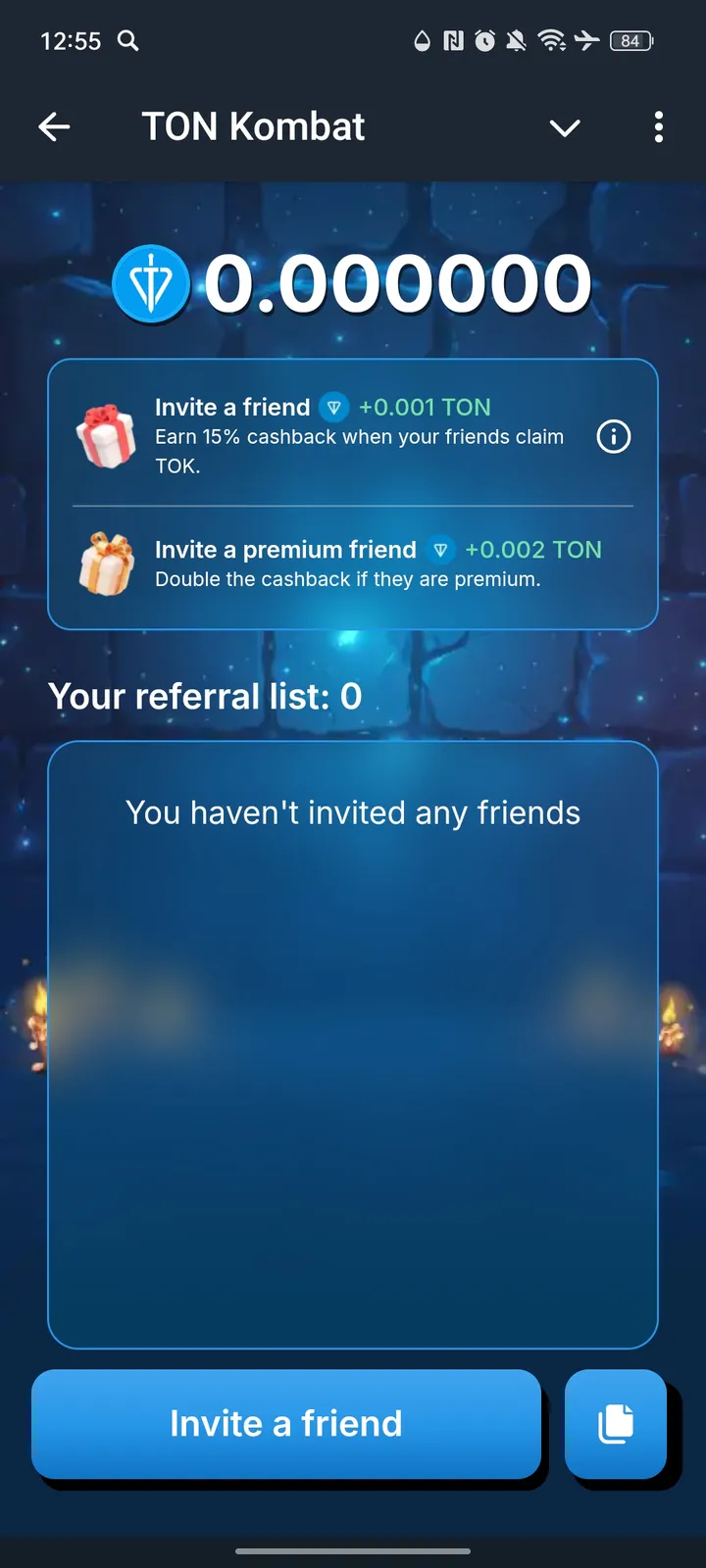This screenshot has width=706, height=1568.
Task: Open the info icon next to cashback details
Action: point(614,437)
